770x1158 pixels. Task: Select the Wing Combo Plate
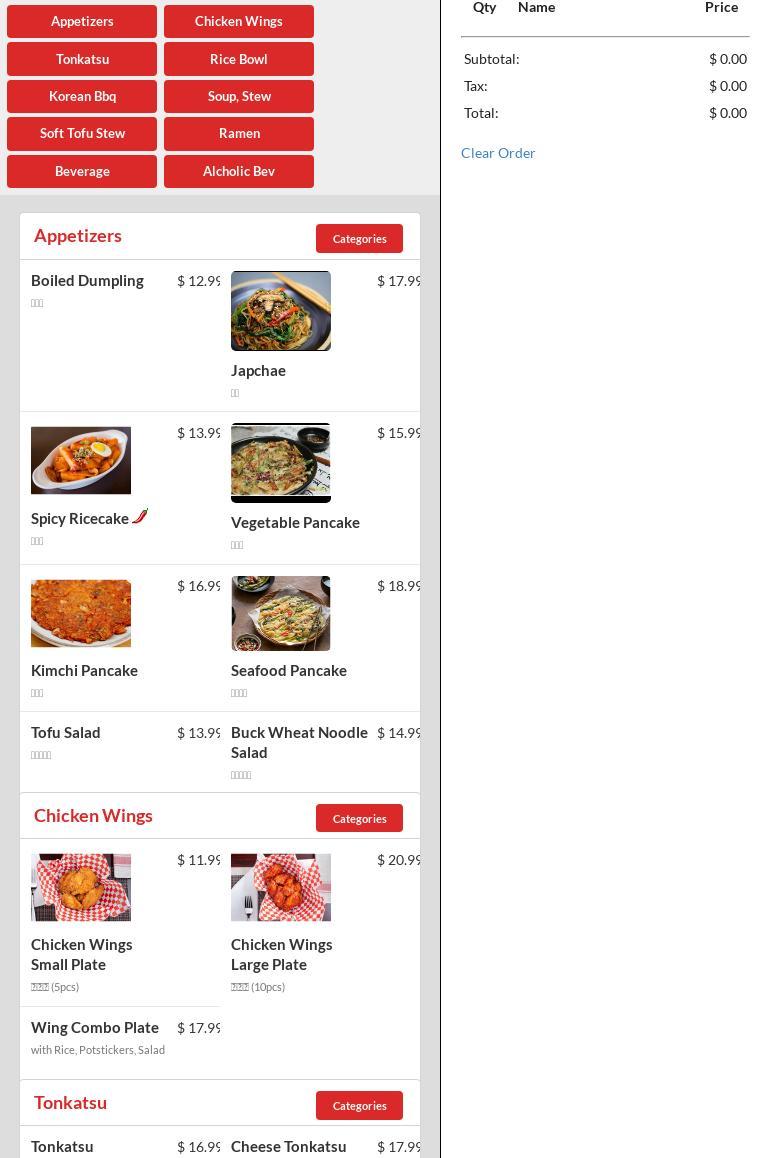(x=95, y=1028)
